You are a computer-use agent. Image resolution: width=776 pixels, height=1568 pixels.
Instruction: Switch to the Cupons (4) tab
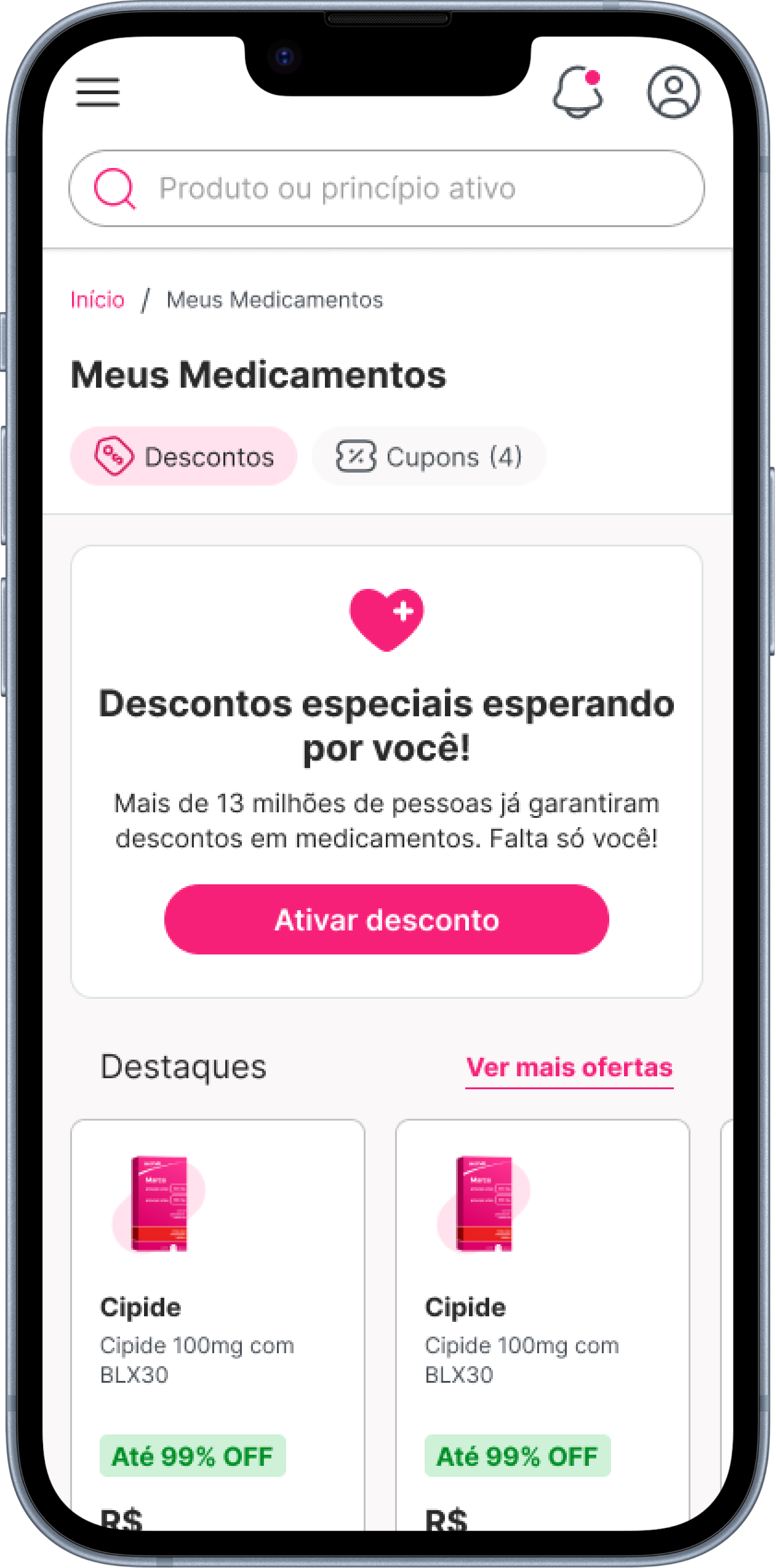click(x=429, y=457)
